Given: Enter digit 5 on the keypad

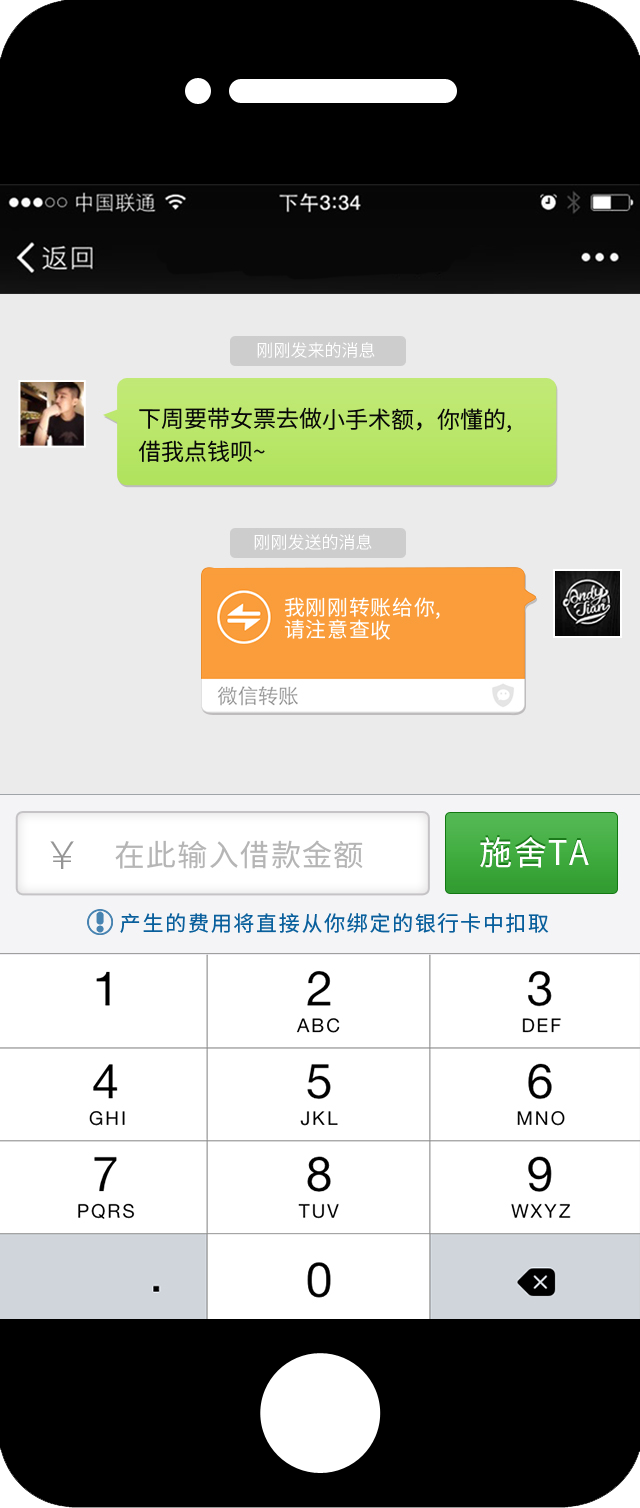Looking at the screenshot, I should coord(318,1094).
